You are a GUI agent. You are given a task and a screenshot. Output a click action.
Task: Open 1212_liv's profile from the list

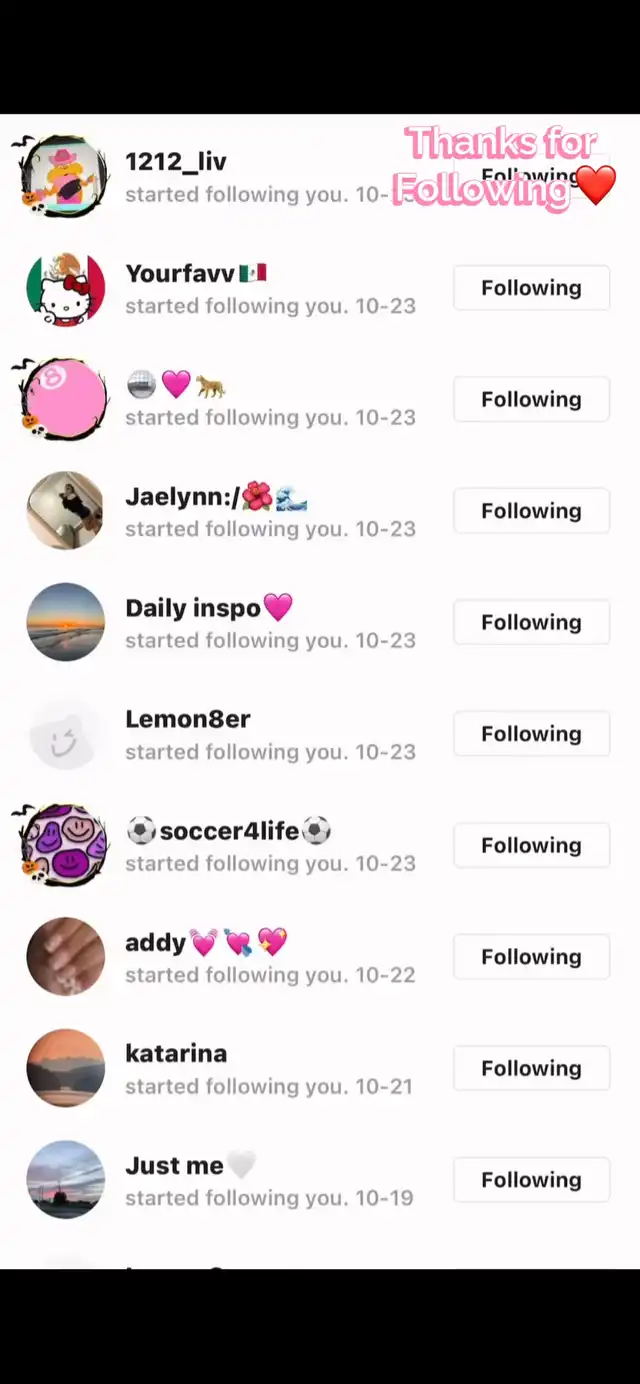tap(176, 162)
